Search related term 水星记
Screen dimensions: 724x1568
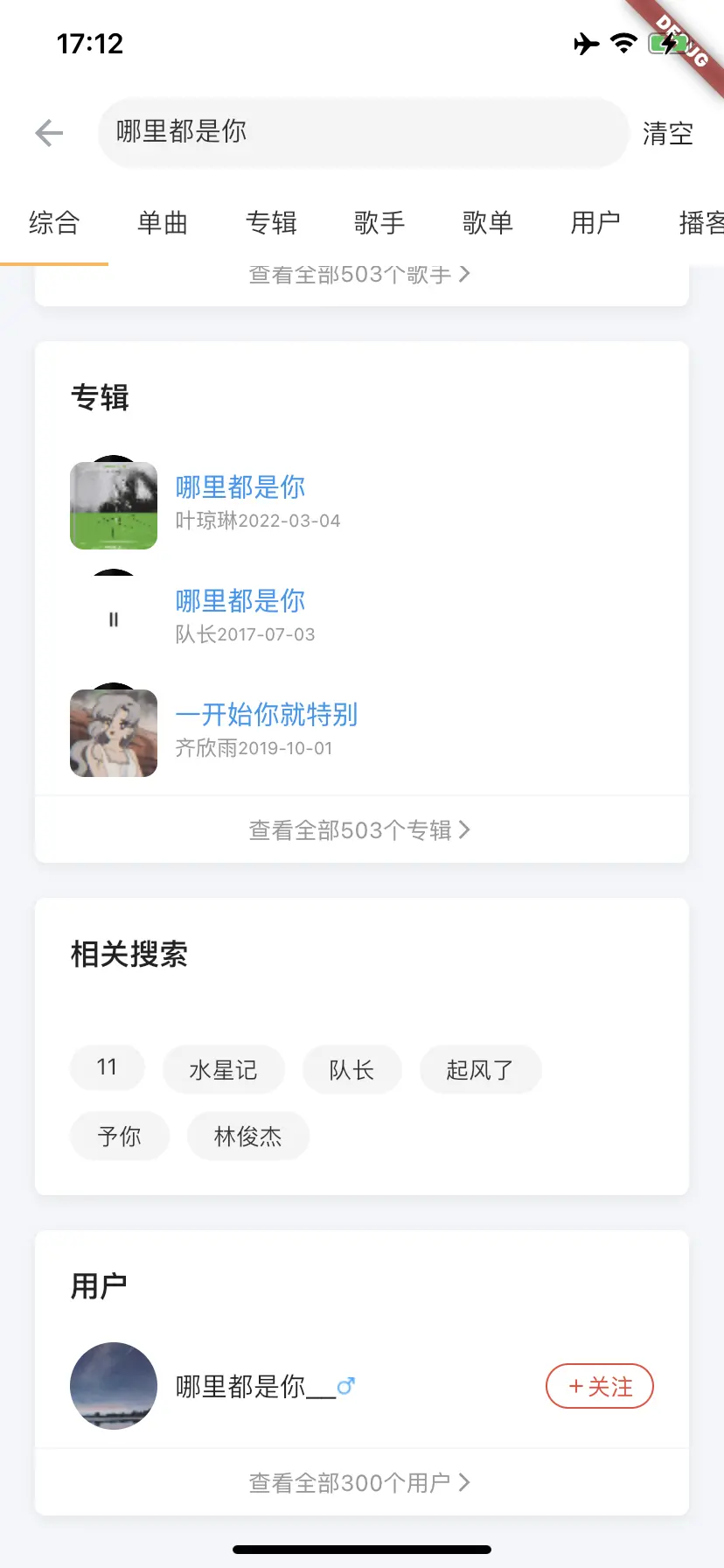(224, 1069)
